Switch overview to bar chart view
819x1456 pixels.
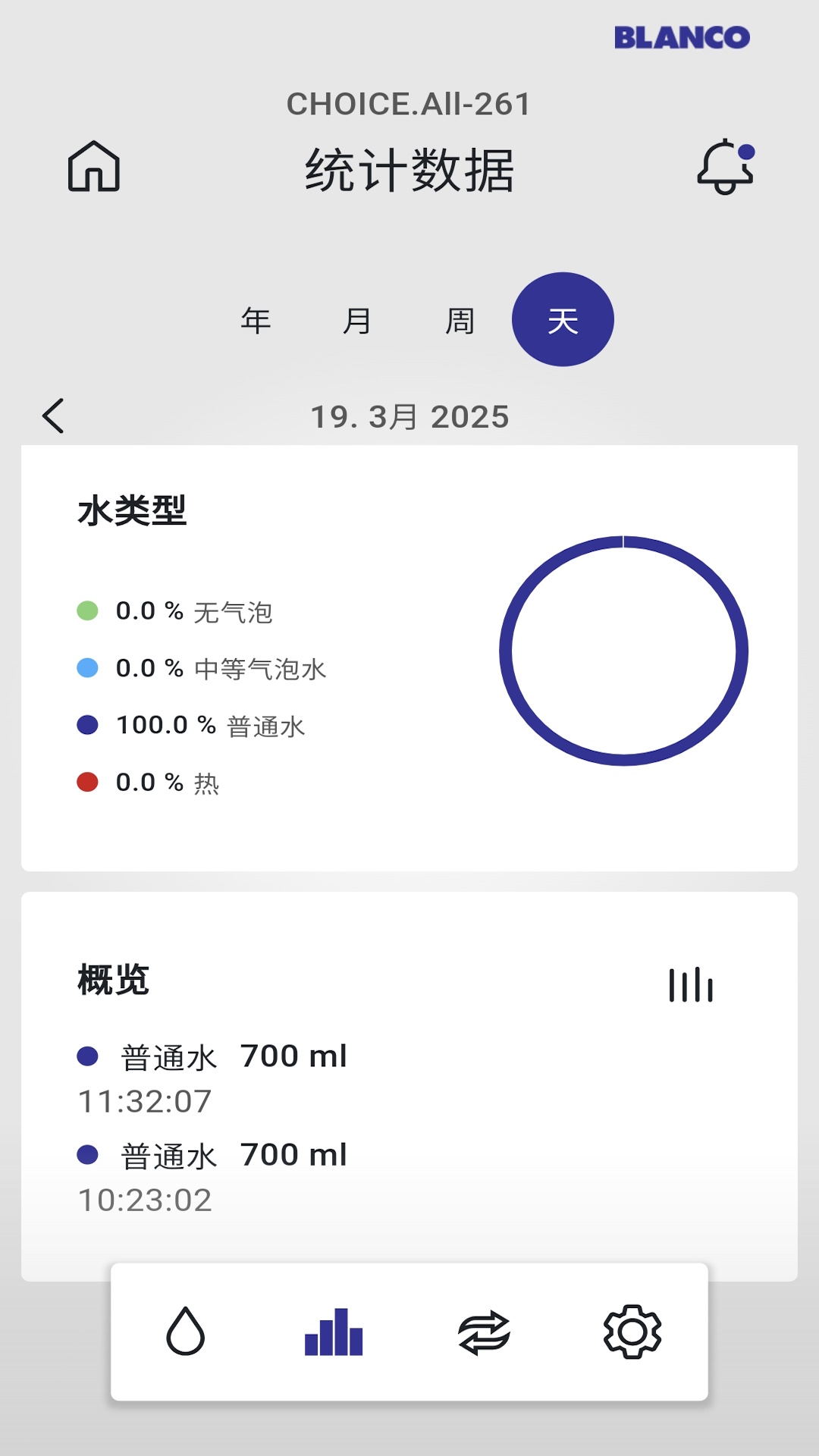coord(692,984)
